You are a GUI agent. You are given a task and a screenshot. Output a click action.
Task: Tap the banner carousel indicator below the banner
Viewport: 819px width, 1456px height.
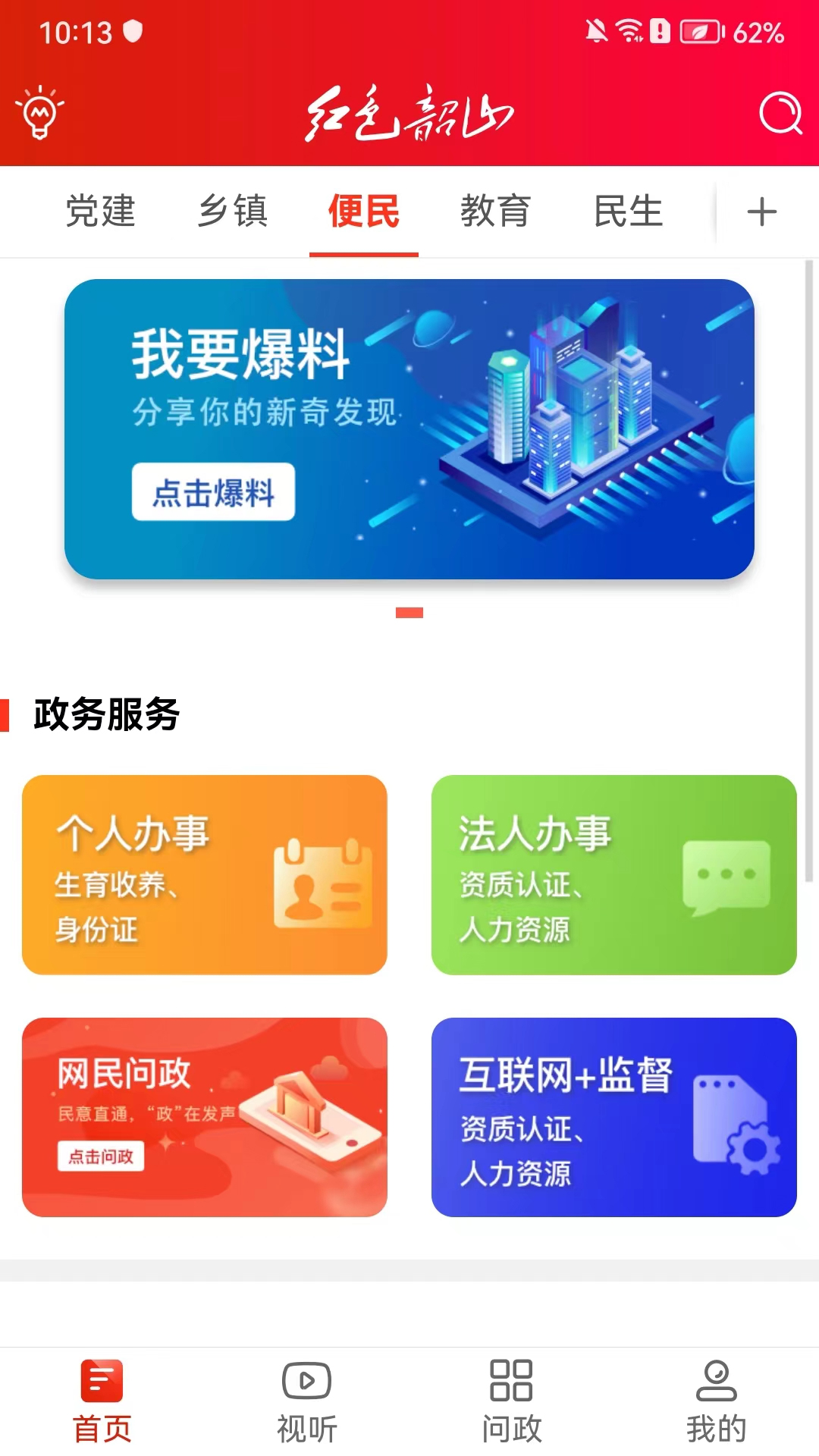(x=408, y=611)
